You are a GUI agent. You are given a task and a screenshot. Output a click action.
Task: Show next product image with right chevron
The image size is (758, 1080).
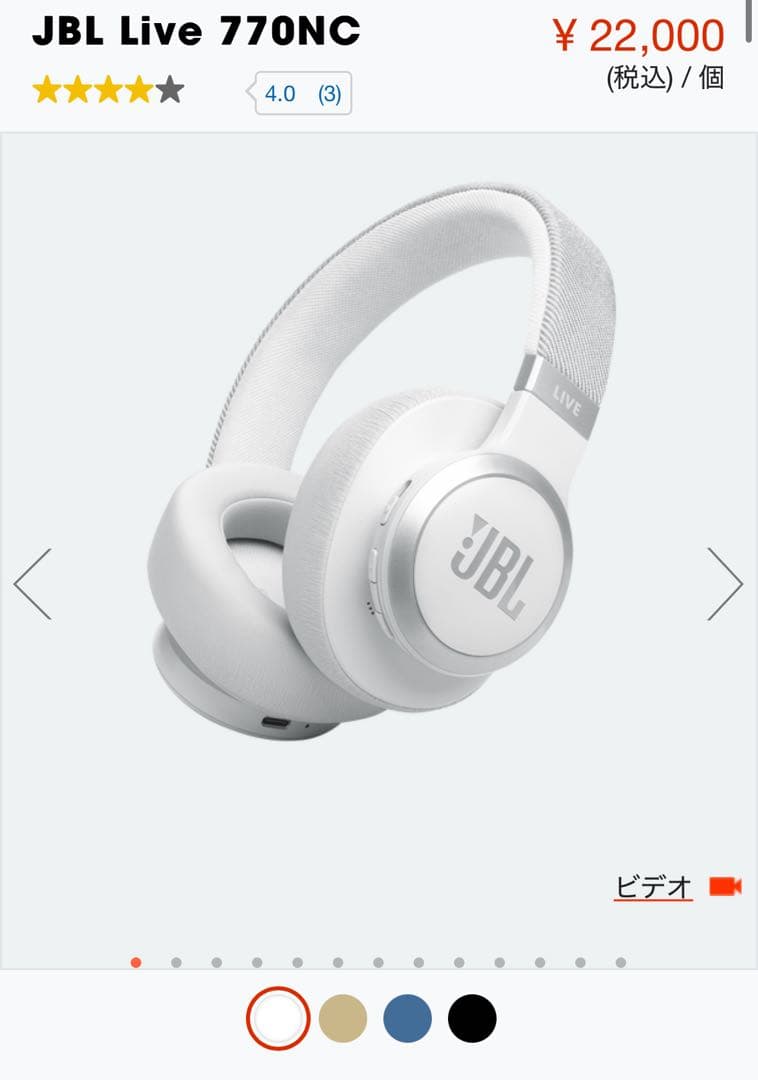[727, 585]
